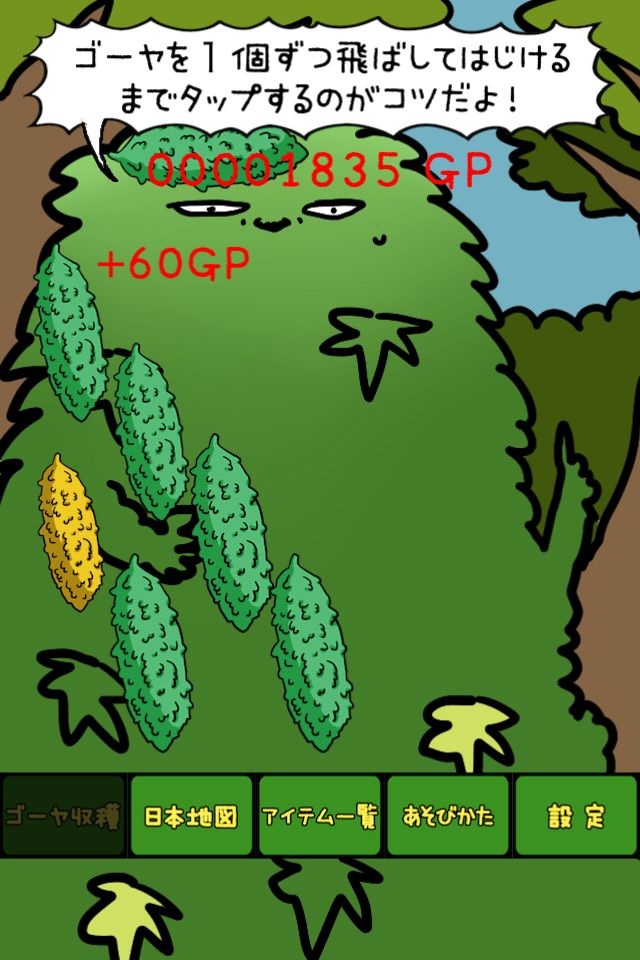Switch to the アイテム一覧 tab
Viewport: 640px width, 960px height.
319,816
